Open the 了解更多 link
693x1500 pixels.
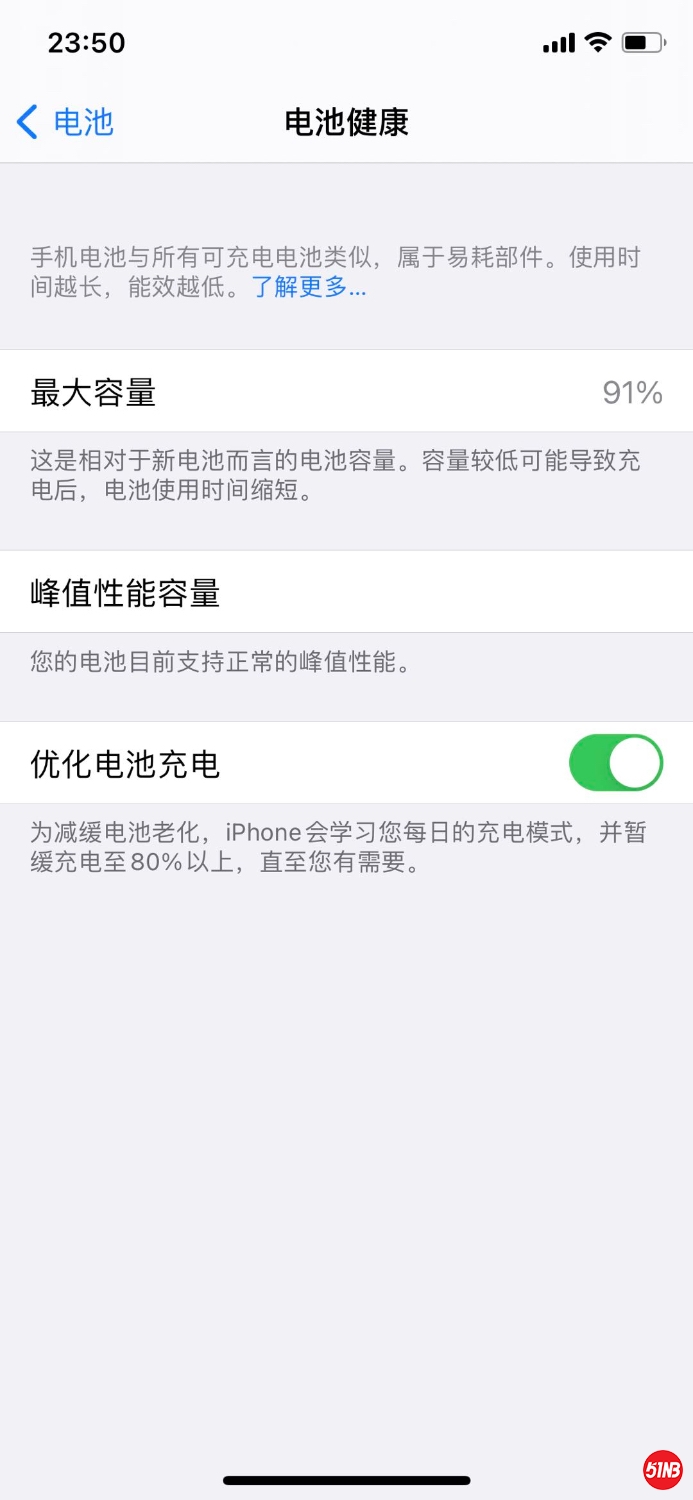pyautogui.click(x=308, y=288)
